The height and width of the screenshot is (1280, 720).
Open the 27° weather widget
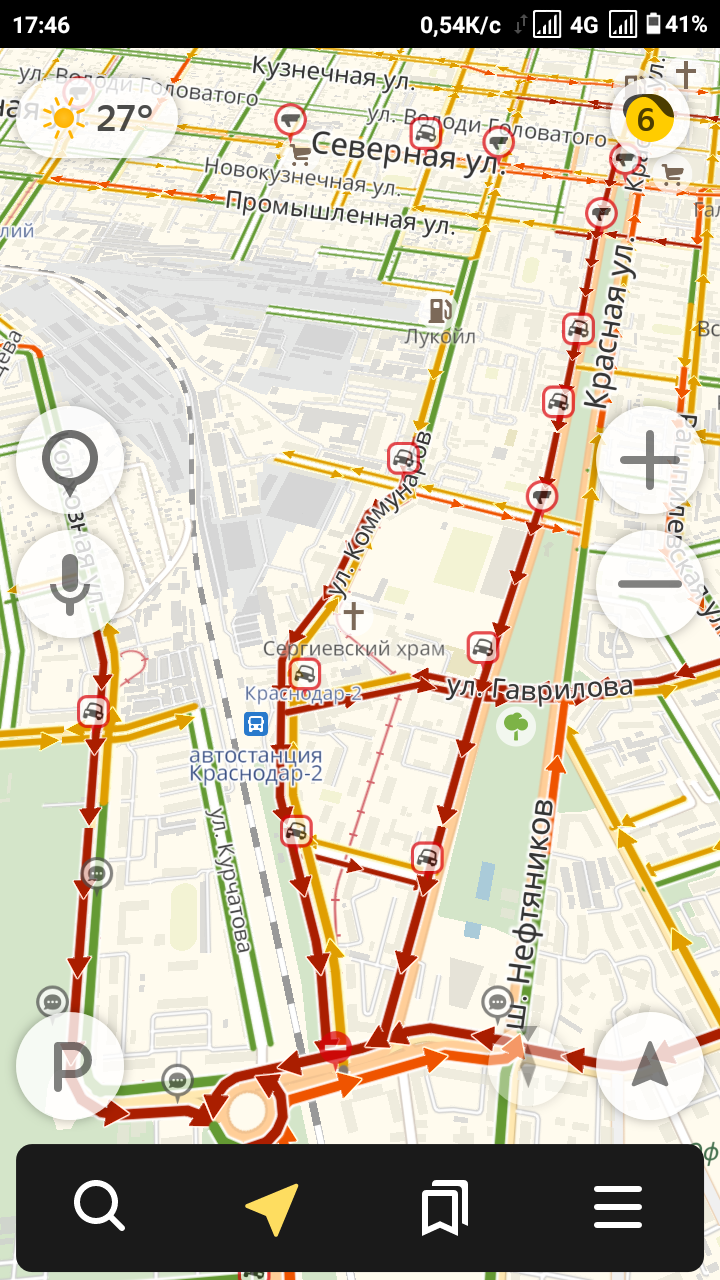coord(98,119)
